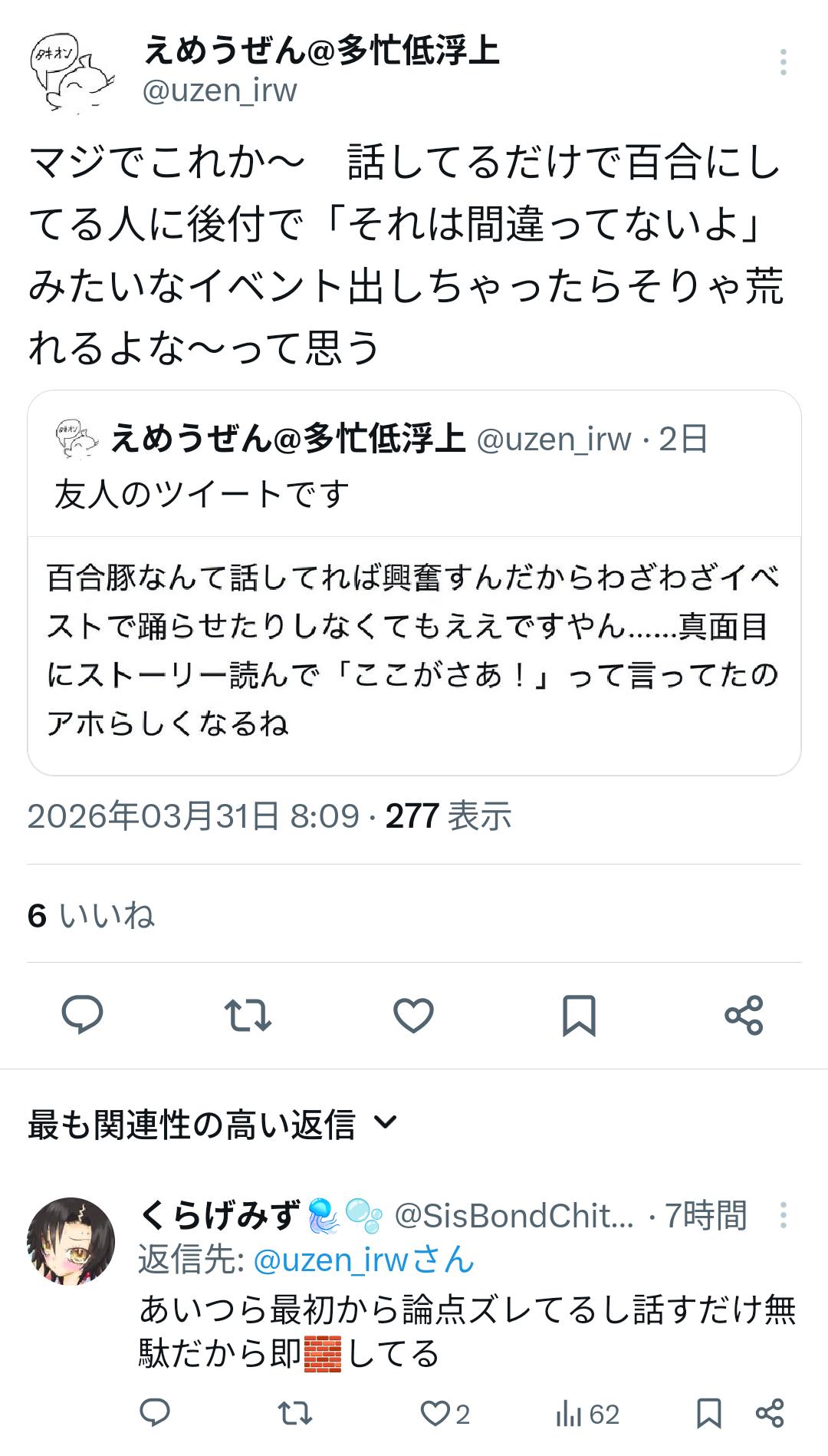The image size is (828, 1456).
Task: Reply to the main tweet
Action: click(82, 1015)
